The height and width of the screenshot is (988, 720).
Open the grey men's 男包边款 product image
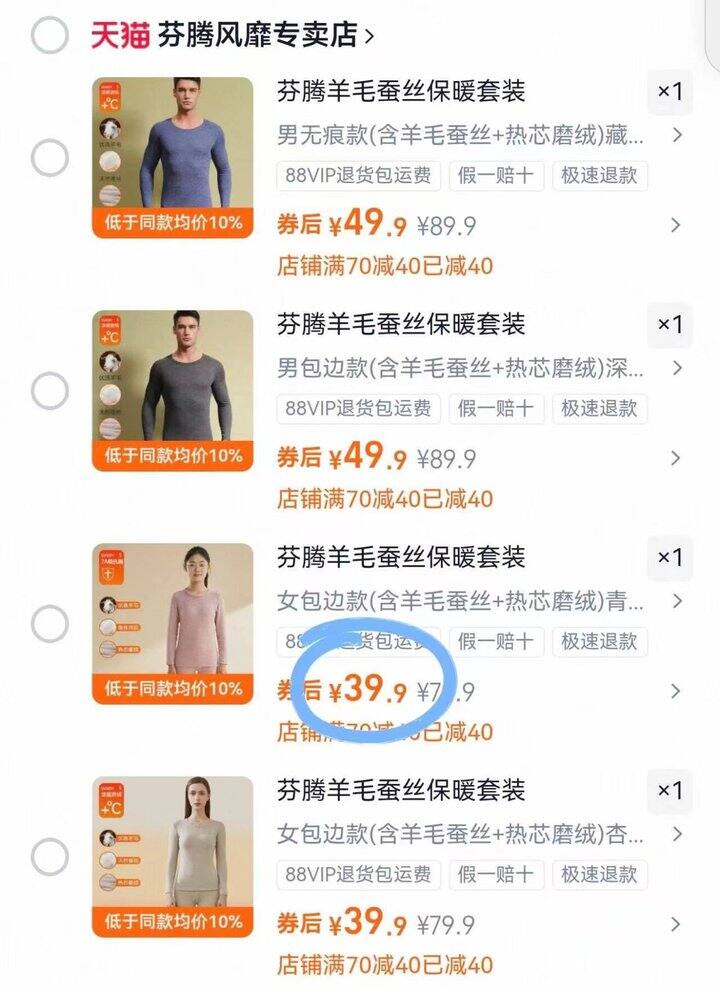pos(173,390)
